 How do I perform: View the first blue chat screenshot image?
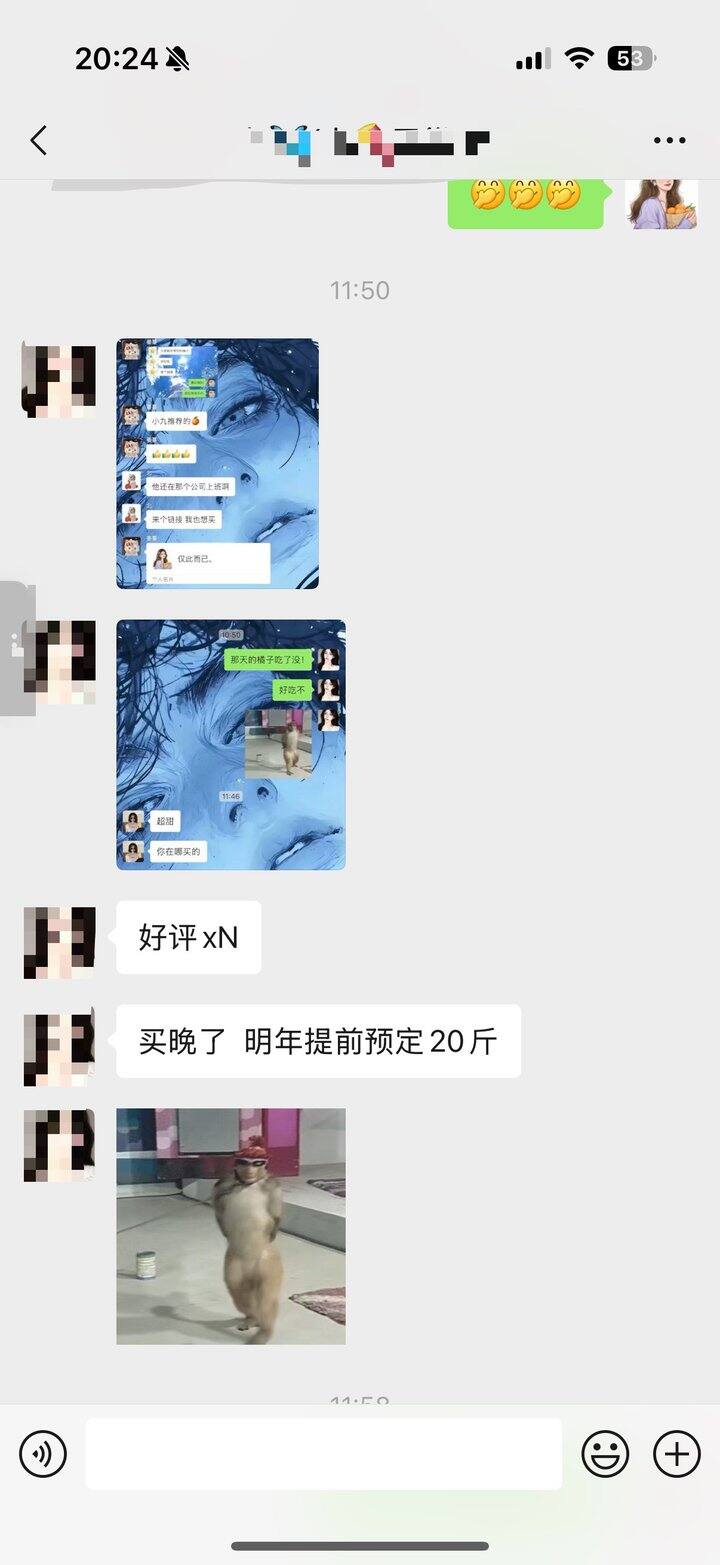(218, 464)
